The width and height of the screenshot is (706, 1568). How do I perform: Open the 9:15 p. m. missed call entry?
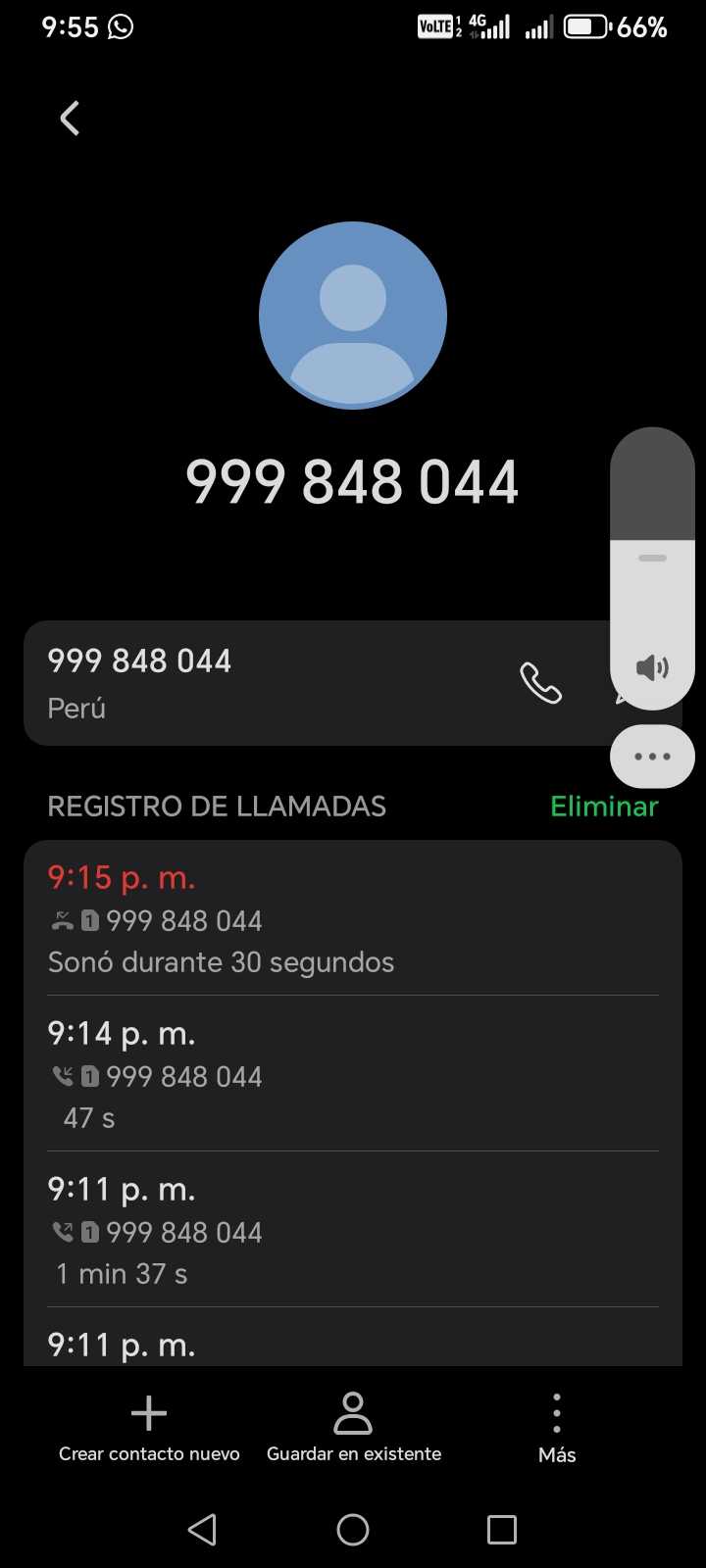coord(353,918)
